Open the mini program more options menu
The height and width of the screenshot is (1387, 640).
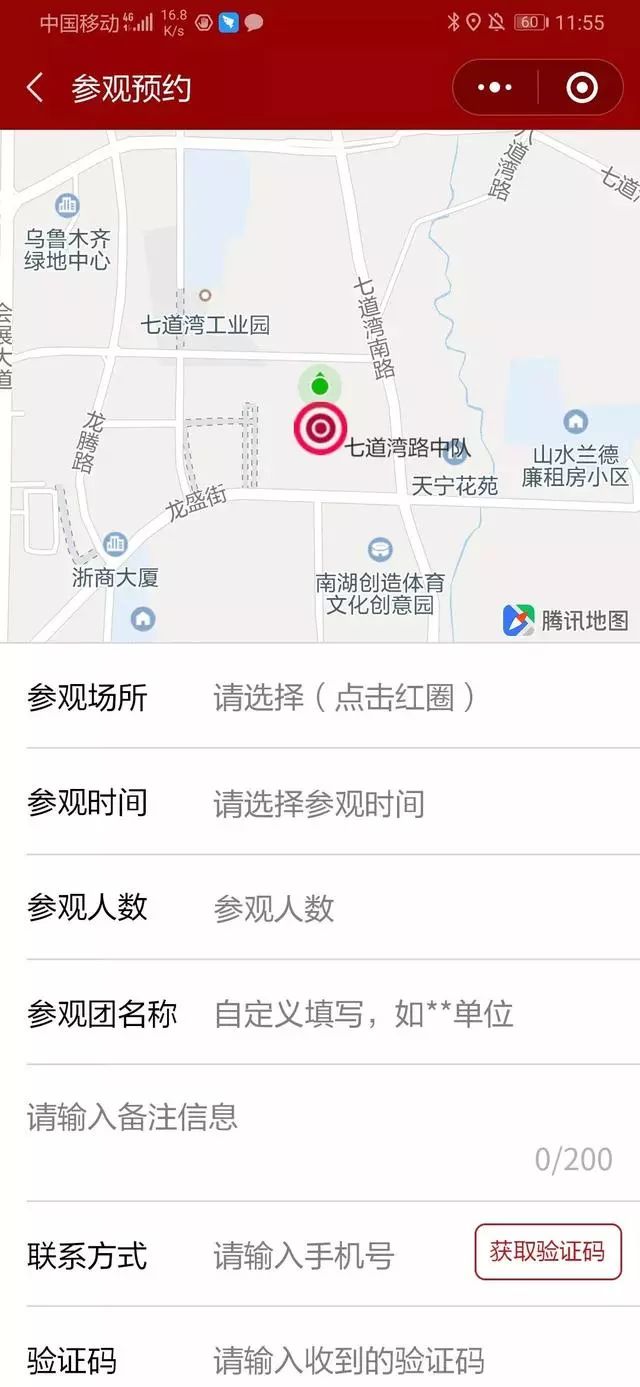pos(495,88)
